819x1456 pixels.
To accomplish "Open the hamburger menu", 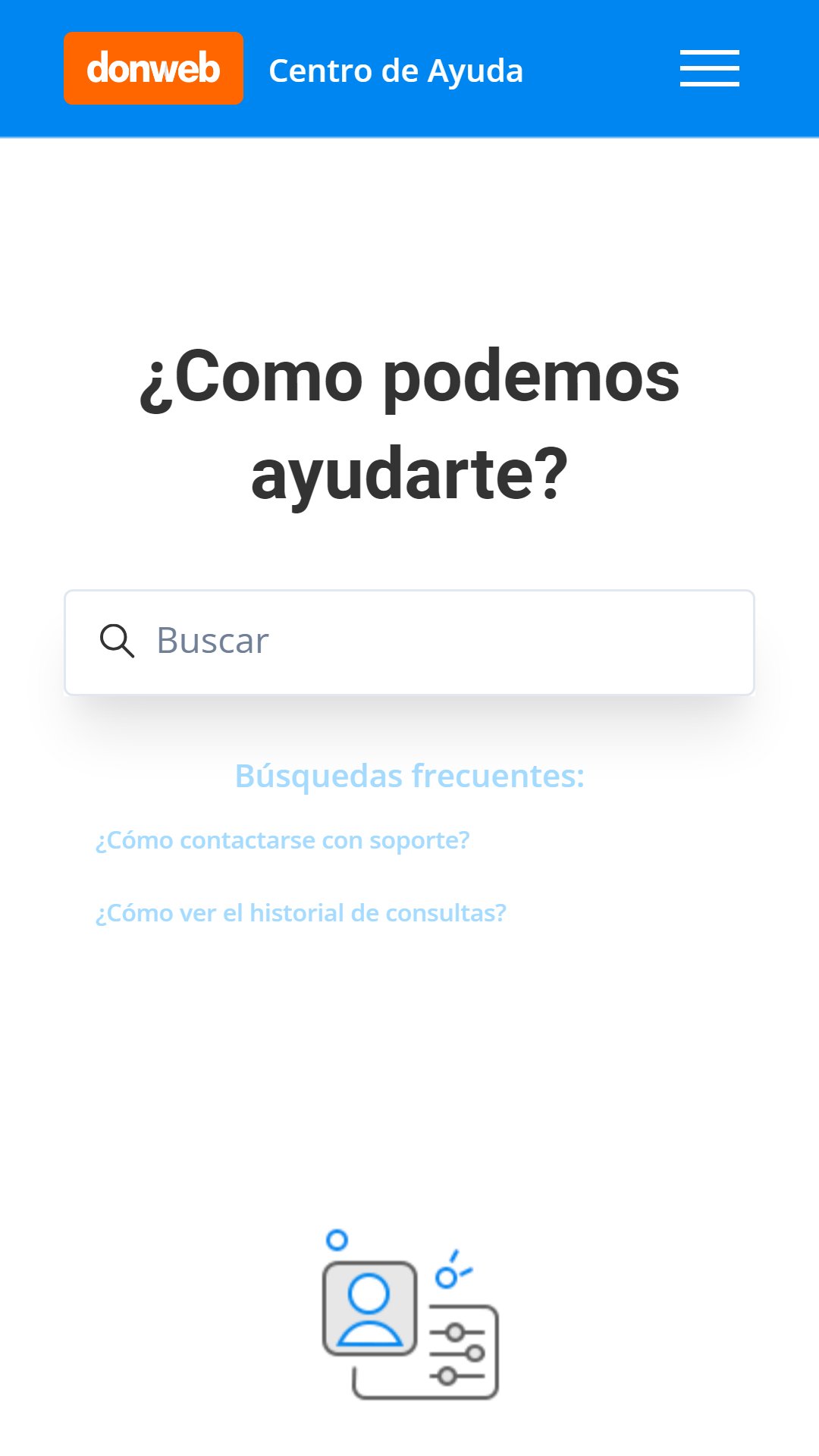I will 709,68.
